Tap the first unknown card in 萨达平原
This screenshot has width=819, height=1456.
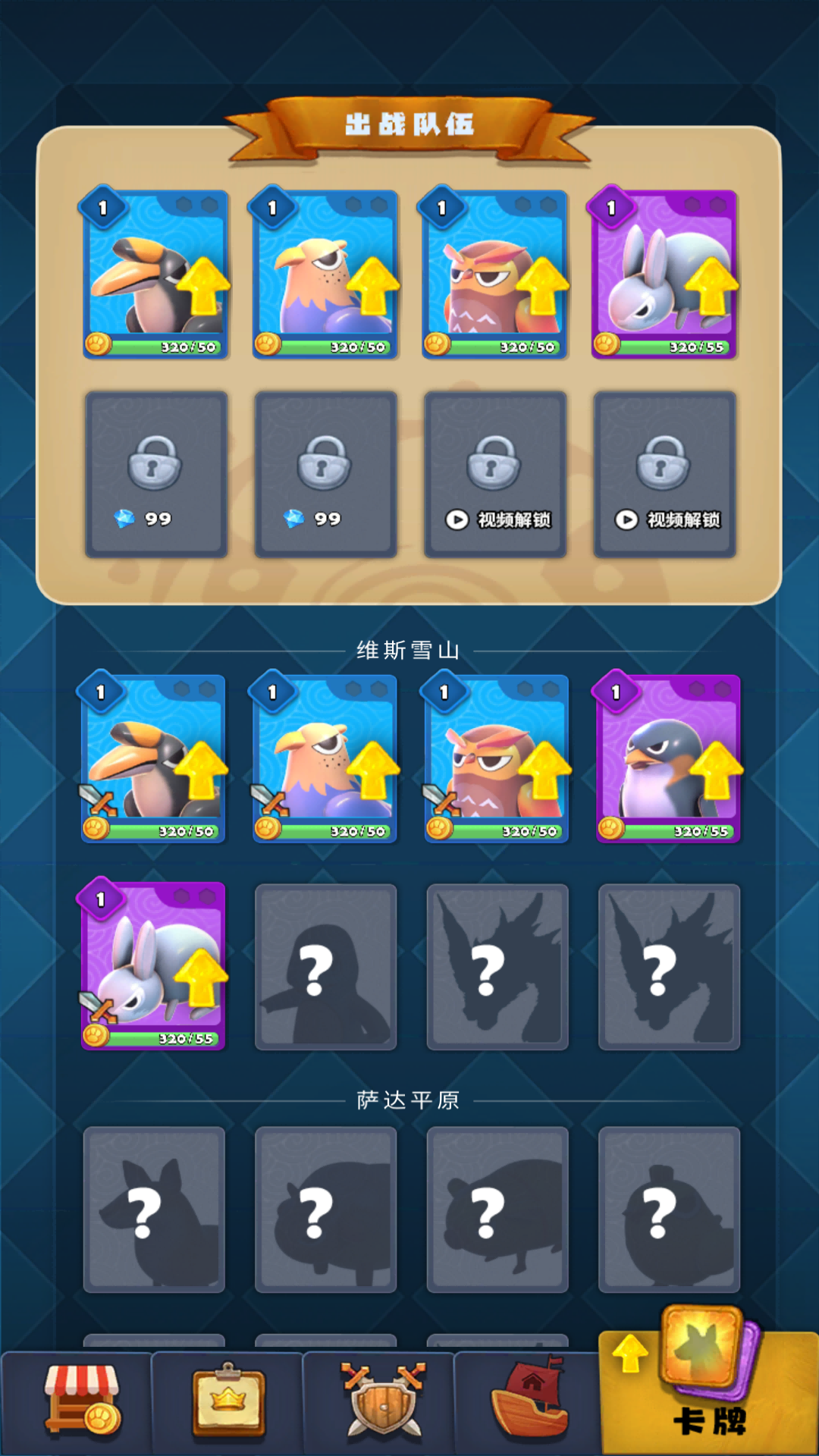154,1210
